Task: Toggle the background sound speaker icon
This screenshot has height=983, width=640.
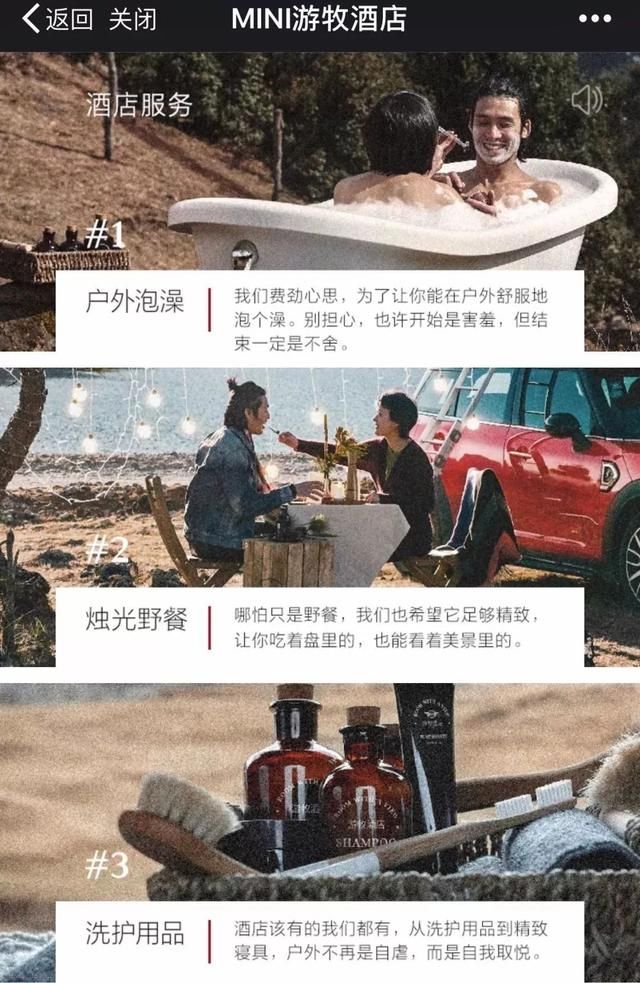Action: pyautogui.click(x=587, y=99)
